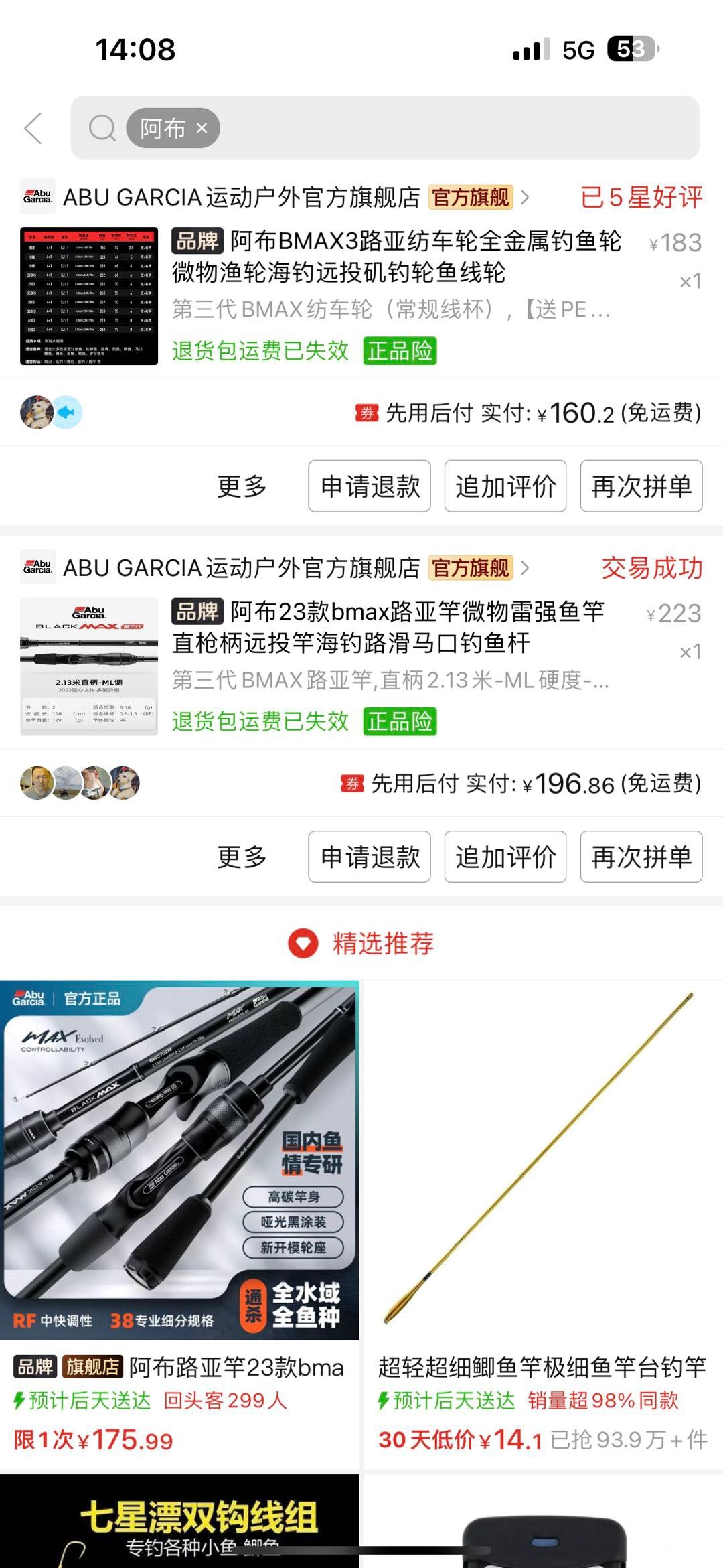723x1568 pixels.
Task: Add a follow-up review for the 路亚竿
Action: click(x=505, y=857)
